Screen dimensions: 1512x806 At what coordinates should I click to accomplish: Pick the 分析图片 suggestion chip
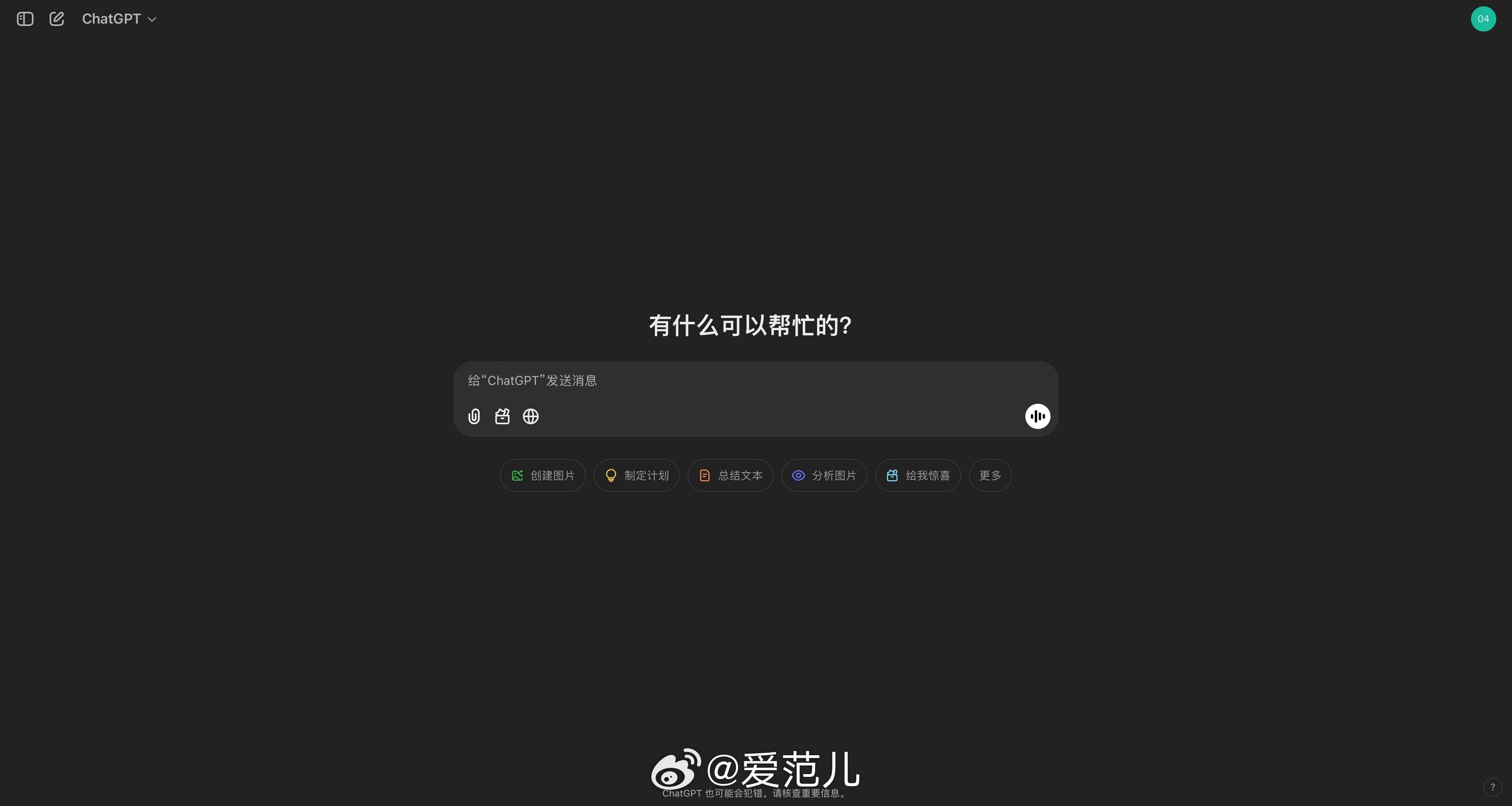point(824,476)
